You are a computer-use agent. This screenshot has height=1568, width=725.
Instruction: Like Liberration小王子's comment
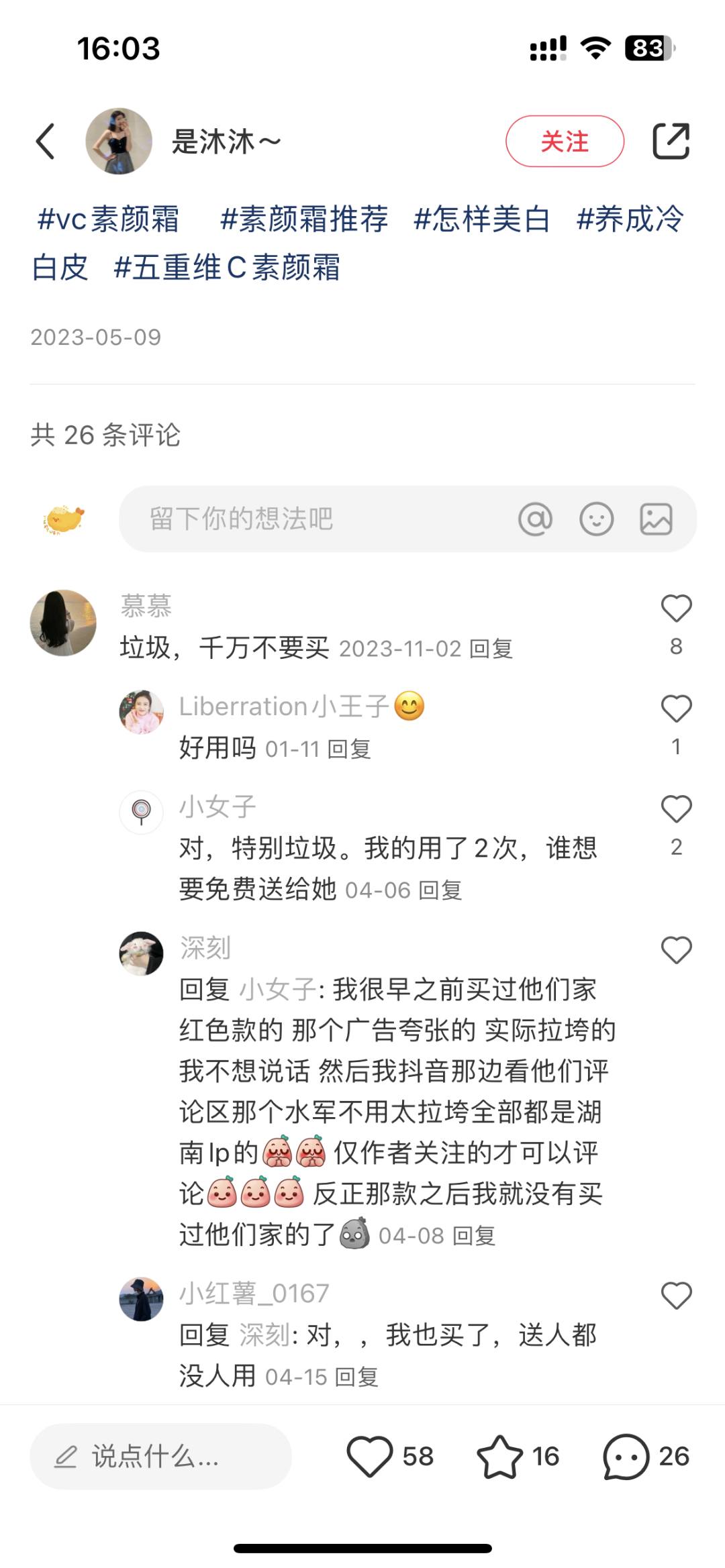pyautogui.click(x=676, y=709)
